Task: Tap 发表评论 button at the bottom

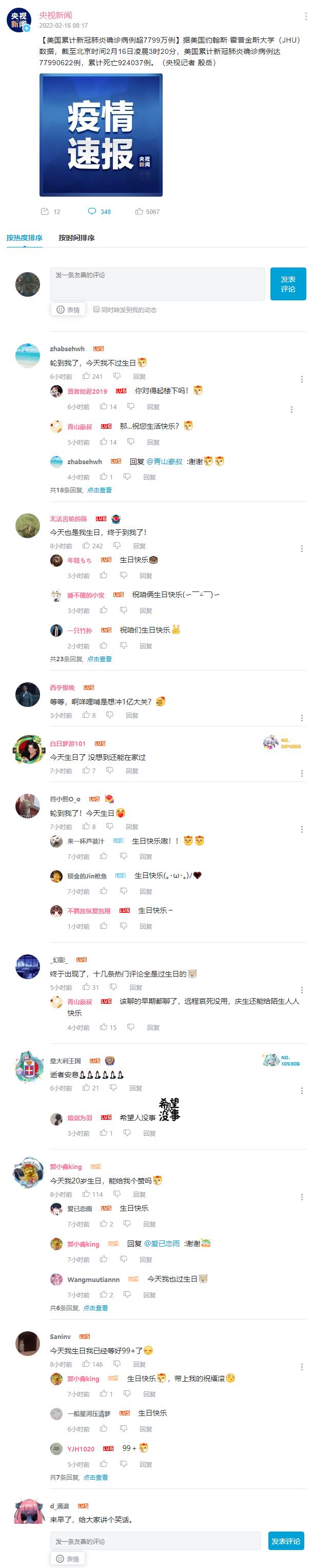Action: (x=286, y=1541)
